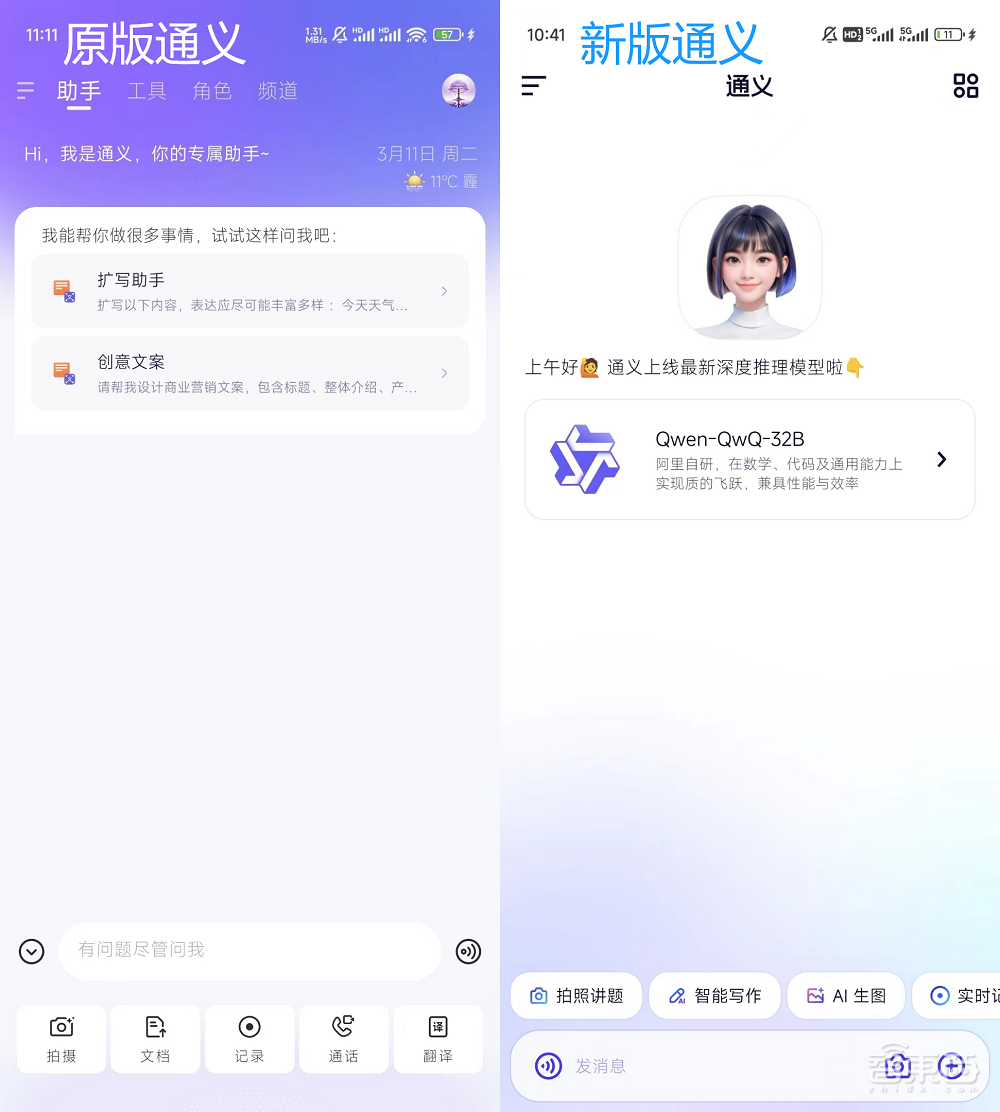Open the Qwen-QwQ-32B model details
Viewport: 1000px width, 1112px height.
pos(749,459)
